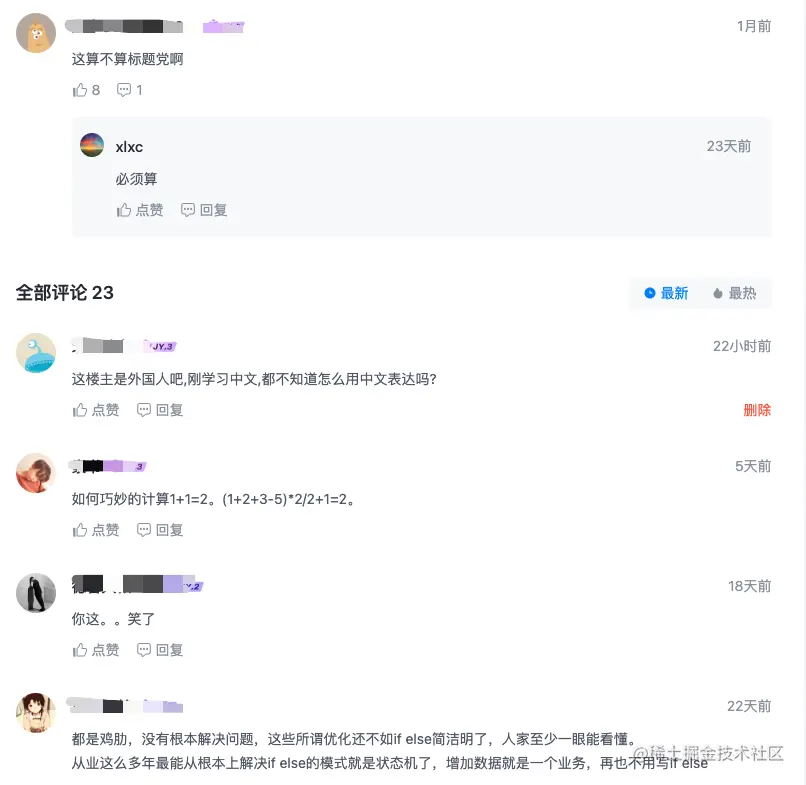Like the comment about 楼主是外国人
The image size is (806, 785).
pos(96,410)
